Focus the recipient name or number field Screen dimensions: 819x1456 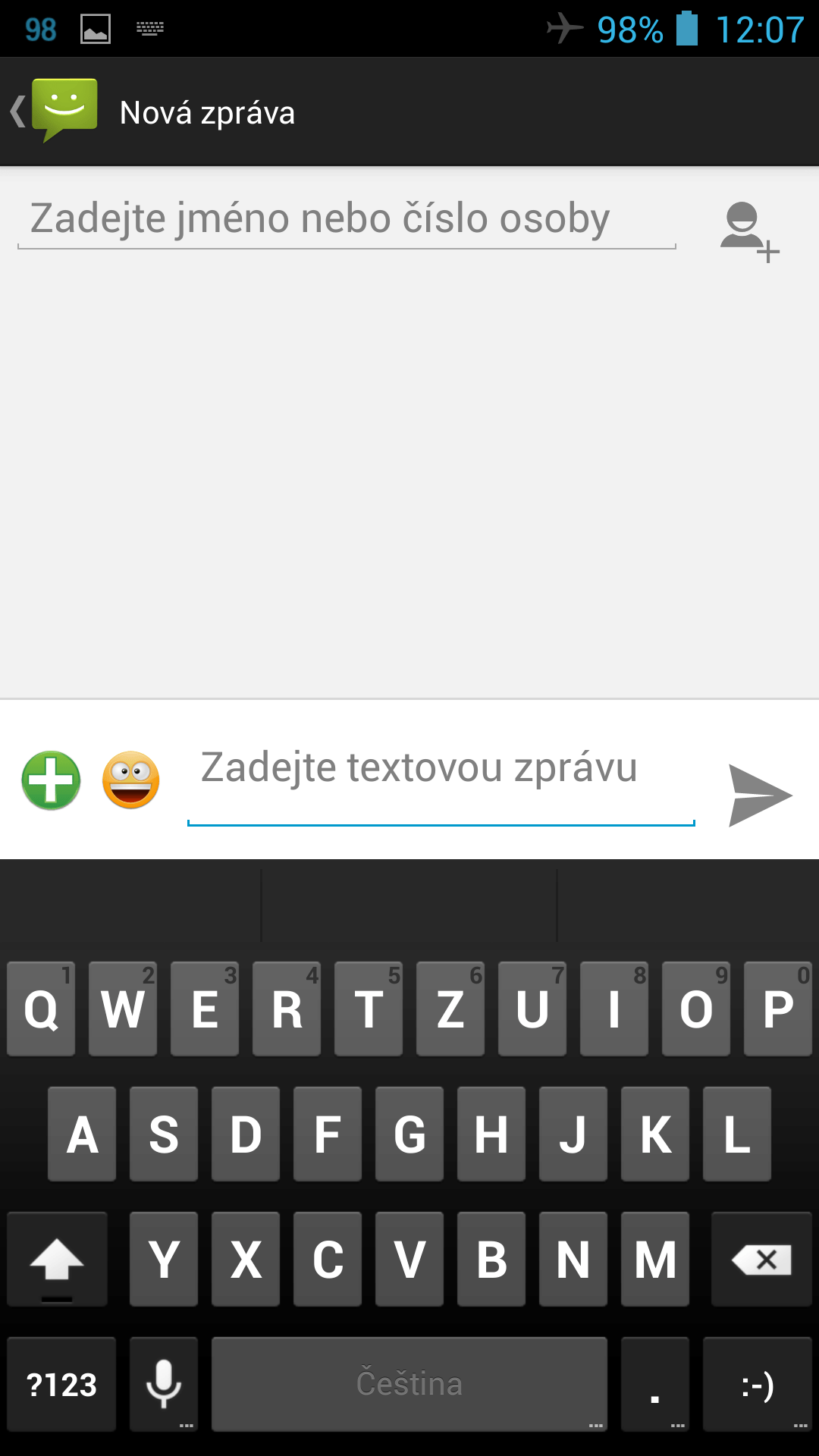tap(347, 220)
